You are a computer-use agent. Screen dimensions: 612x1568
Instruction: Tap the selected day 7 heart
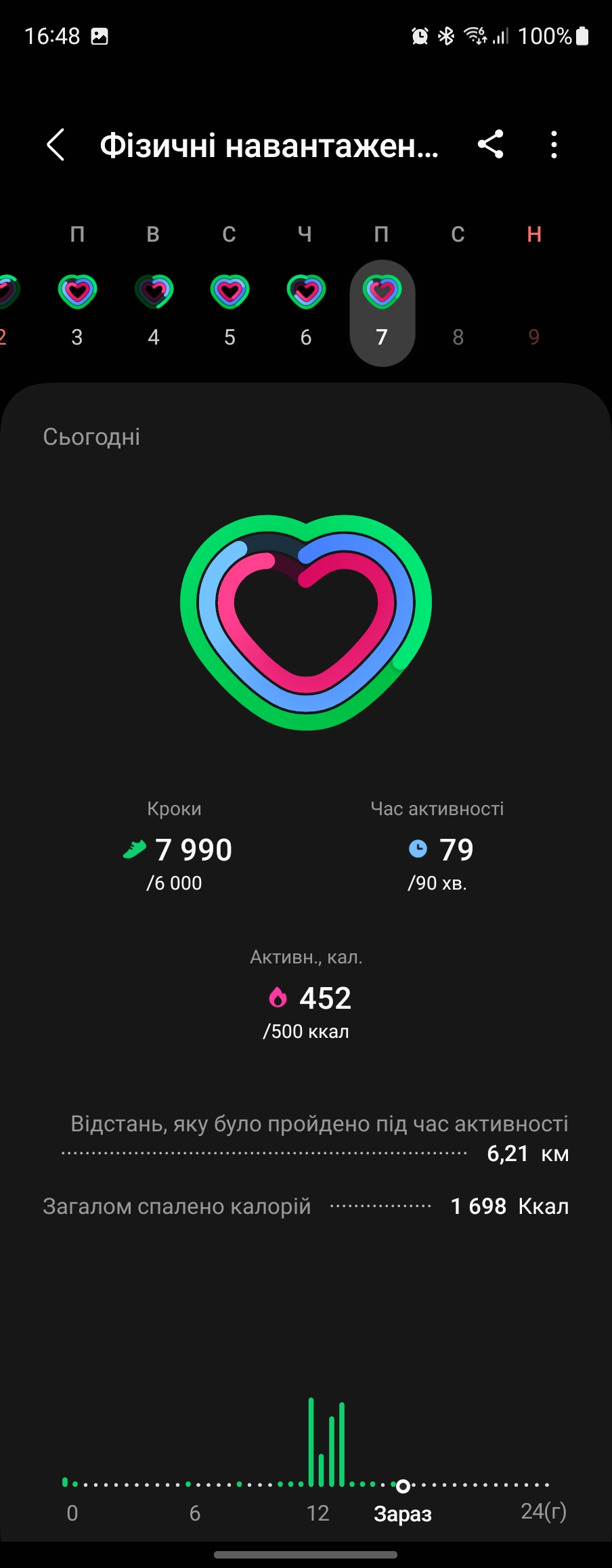[x=382, y=292]
